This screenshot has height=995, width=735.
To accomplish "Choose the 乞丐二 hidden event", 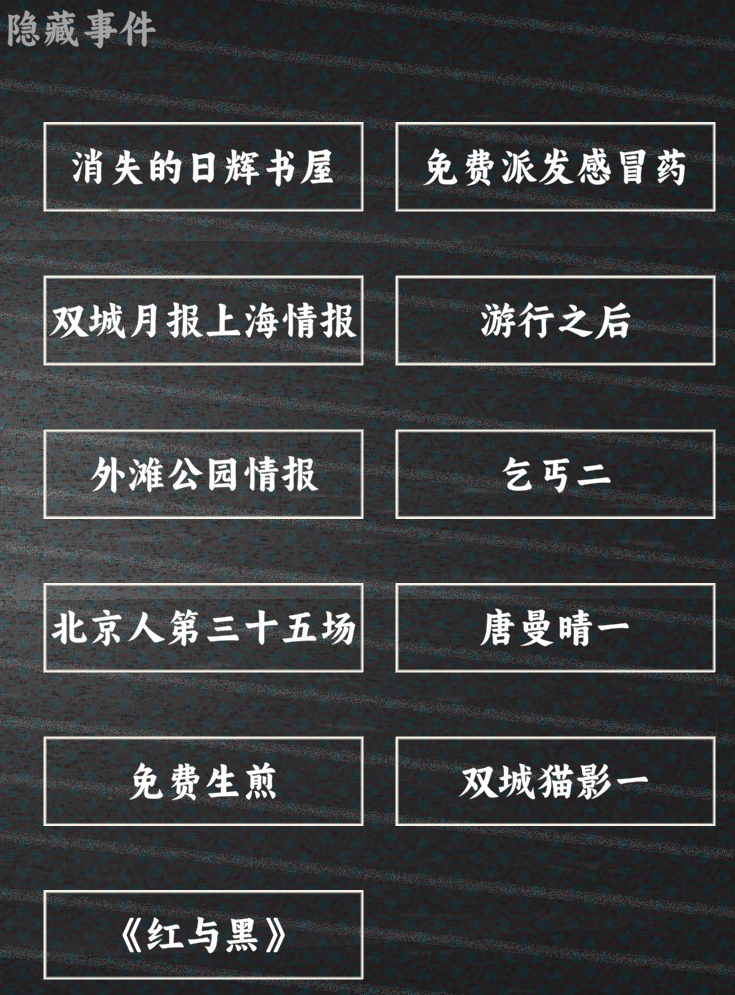I will click(555, 474).
